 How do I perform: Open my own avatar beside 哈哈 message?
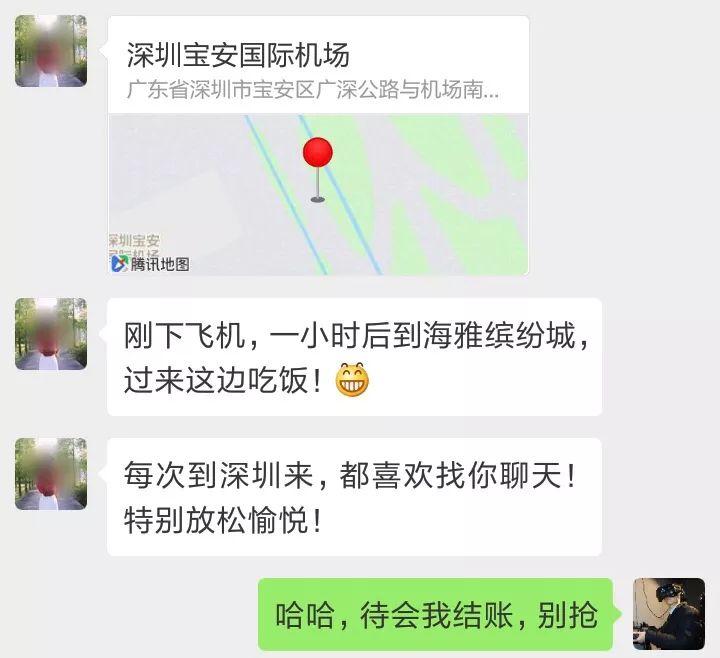click(669, 614)
